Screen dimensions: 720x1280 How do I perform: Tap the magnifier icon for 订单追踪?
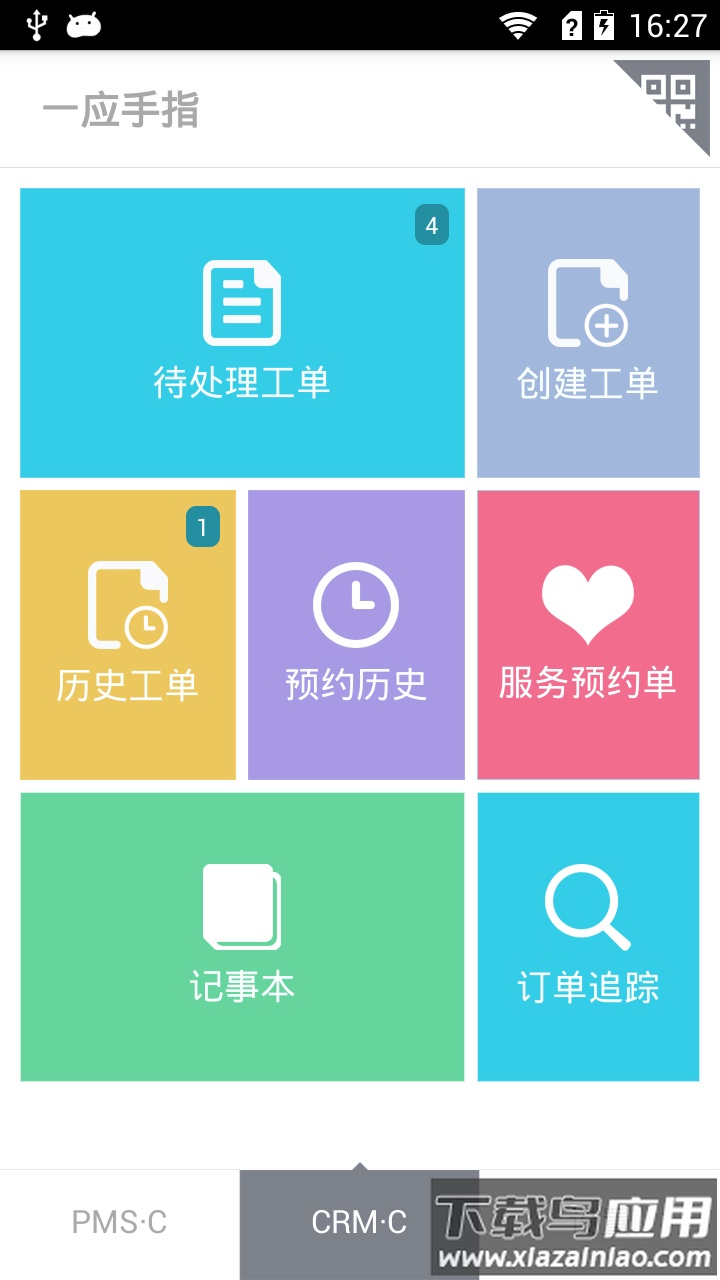coord(588,905)
